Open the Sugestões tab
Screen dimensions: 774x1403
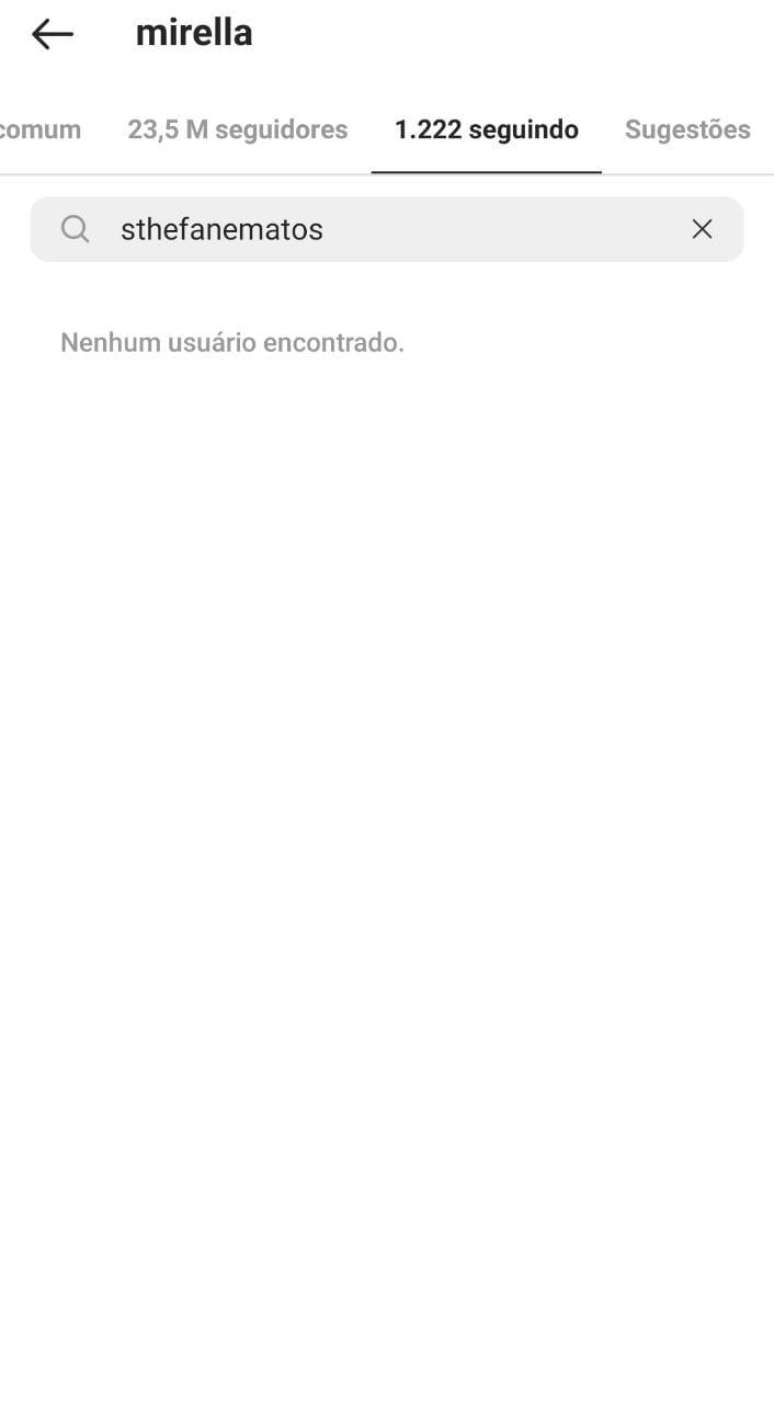pyautogui.click(x=687, y=130)
